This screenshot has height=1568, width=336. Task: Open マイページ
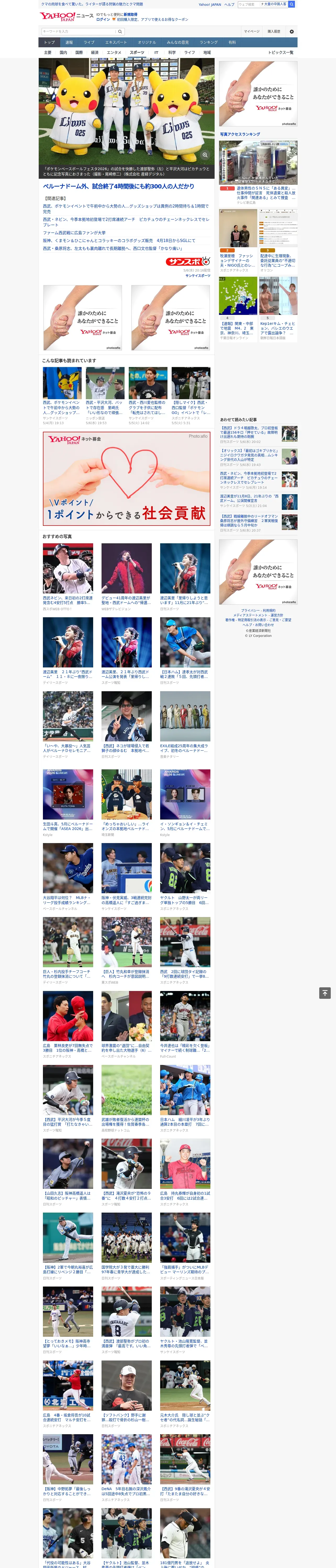coord(252,32)
